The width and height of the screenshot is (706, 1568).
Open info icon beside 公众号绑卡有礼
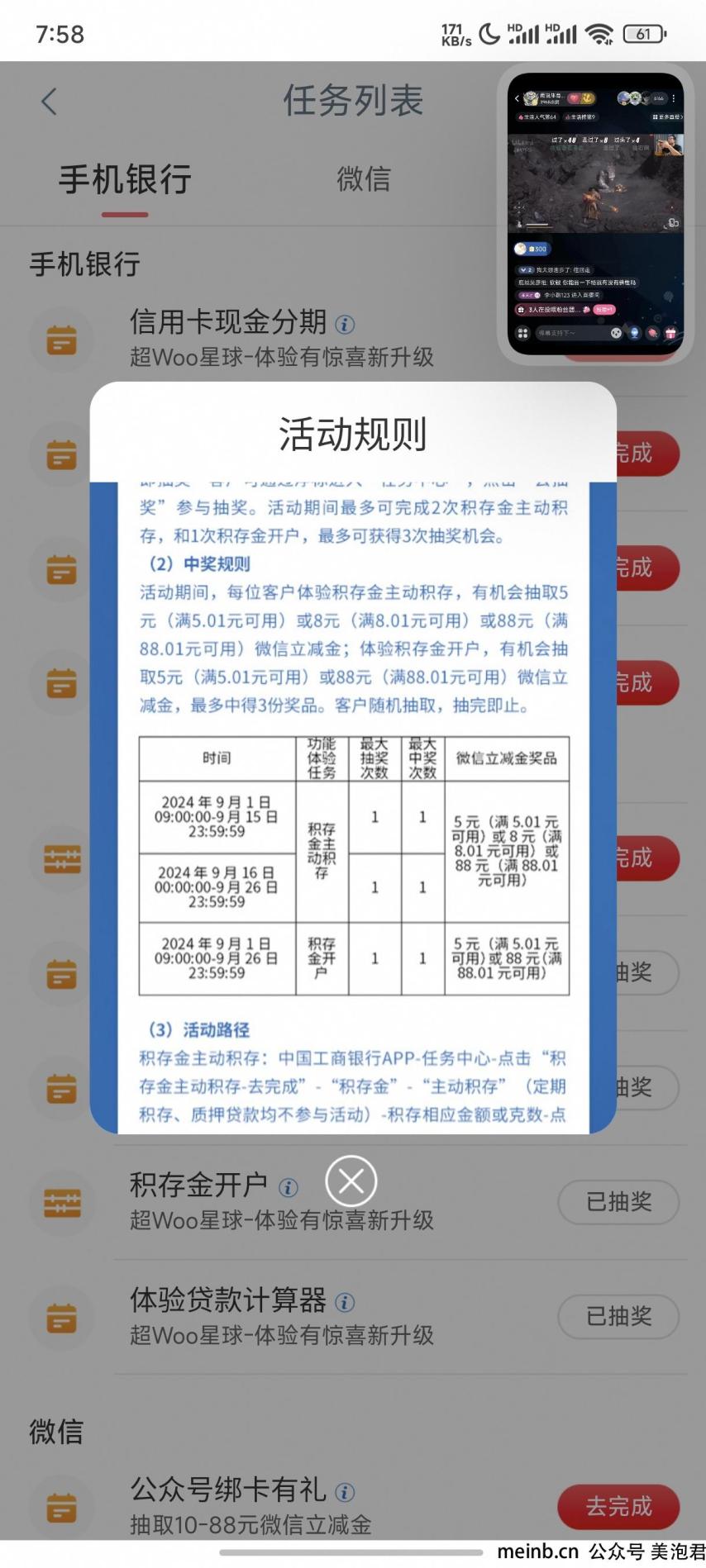tap(345, 1491)
